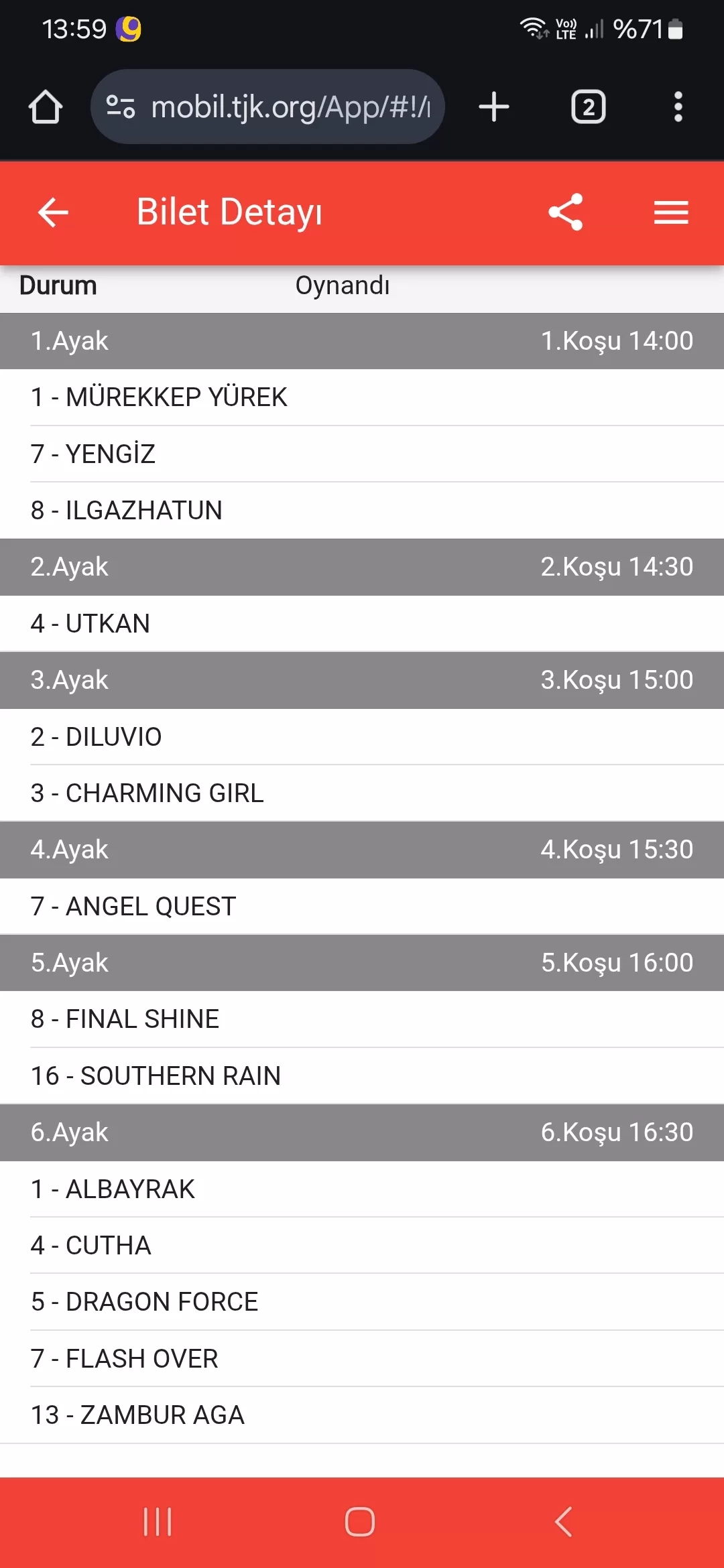Viewport: 724px width, 1568px height.
Task: Tap the system home button
Action: point(360,1522)
